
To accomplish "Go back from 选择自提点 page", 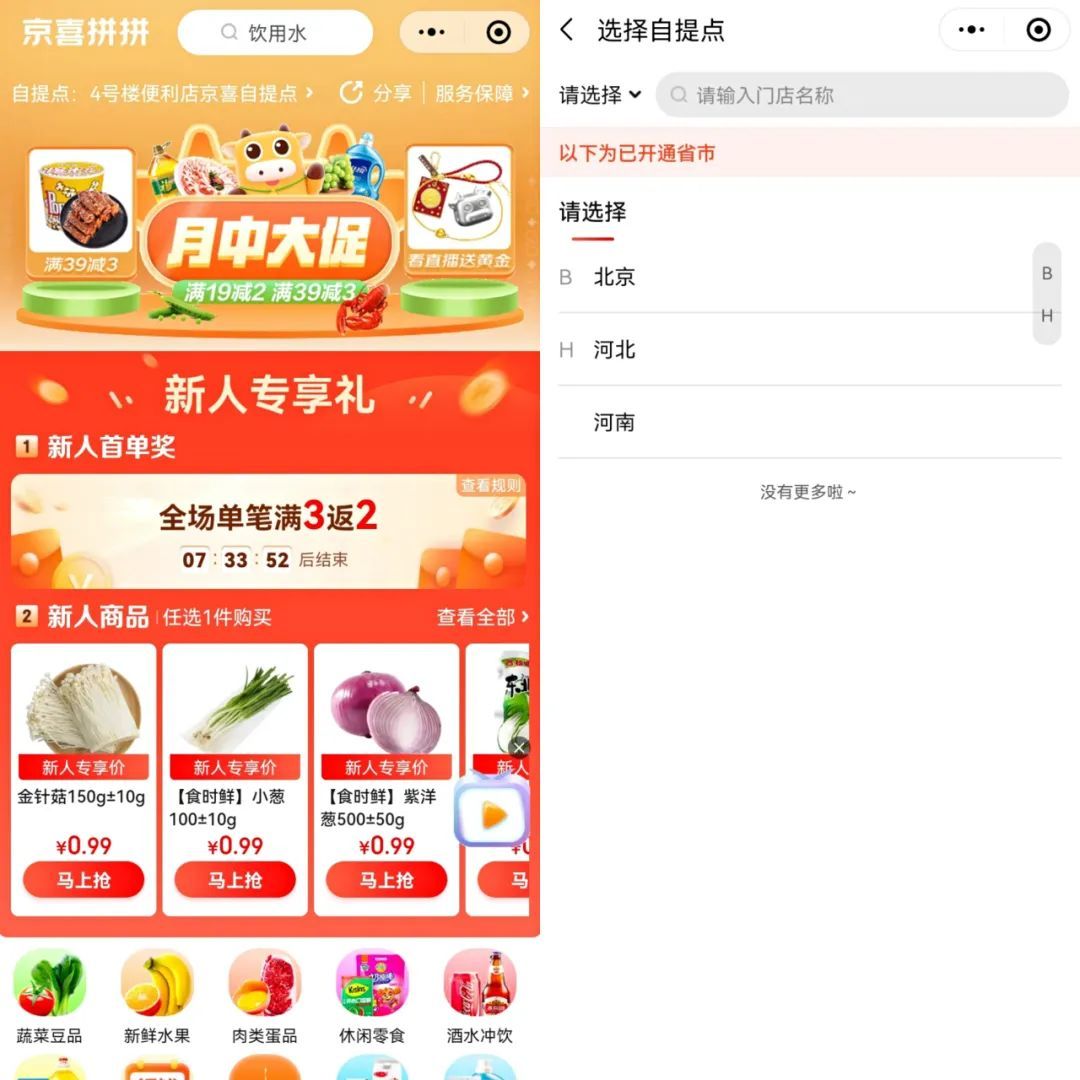I will tap(567, 30).
